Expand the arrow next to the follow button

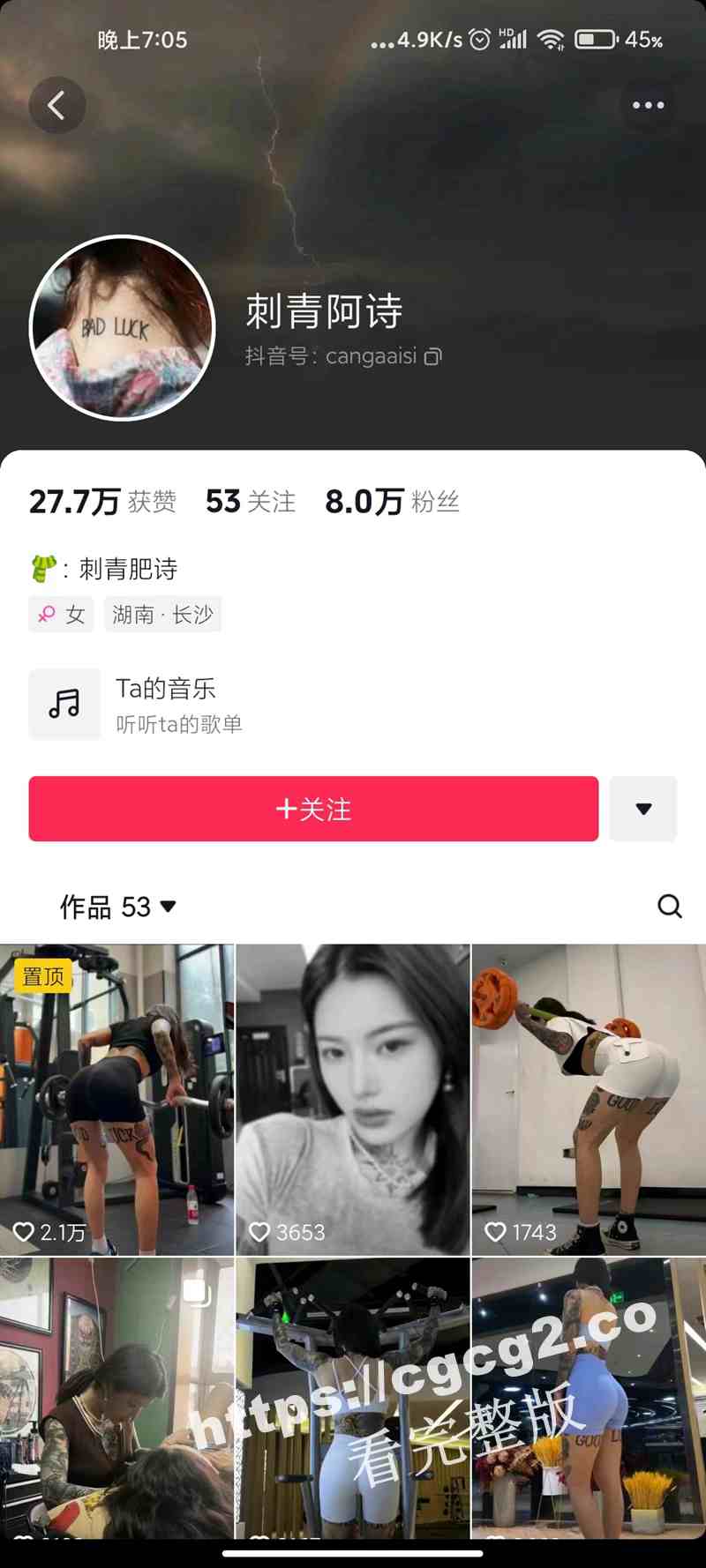tap(643, 809)
